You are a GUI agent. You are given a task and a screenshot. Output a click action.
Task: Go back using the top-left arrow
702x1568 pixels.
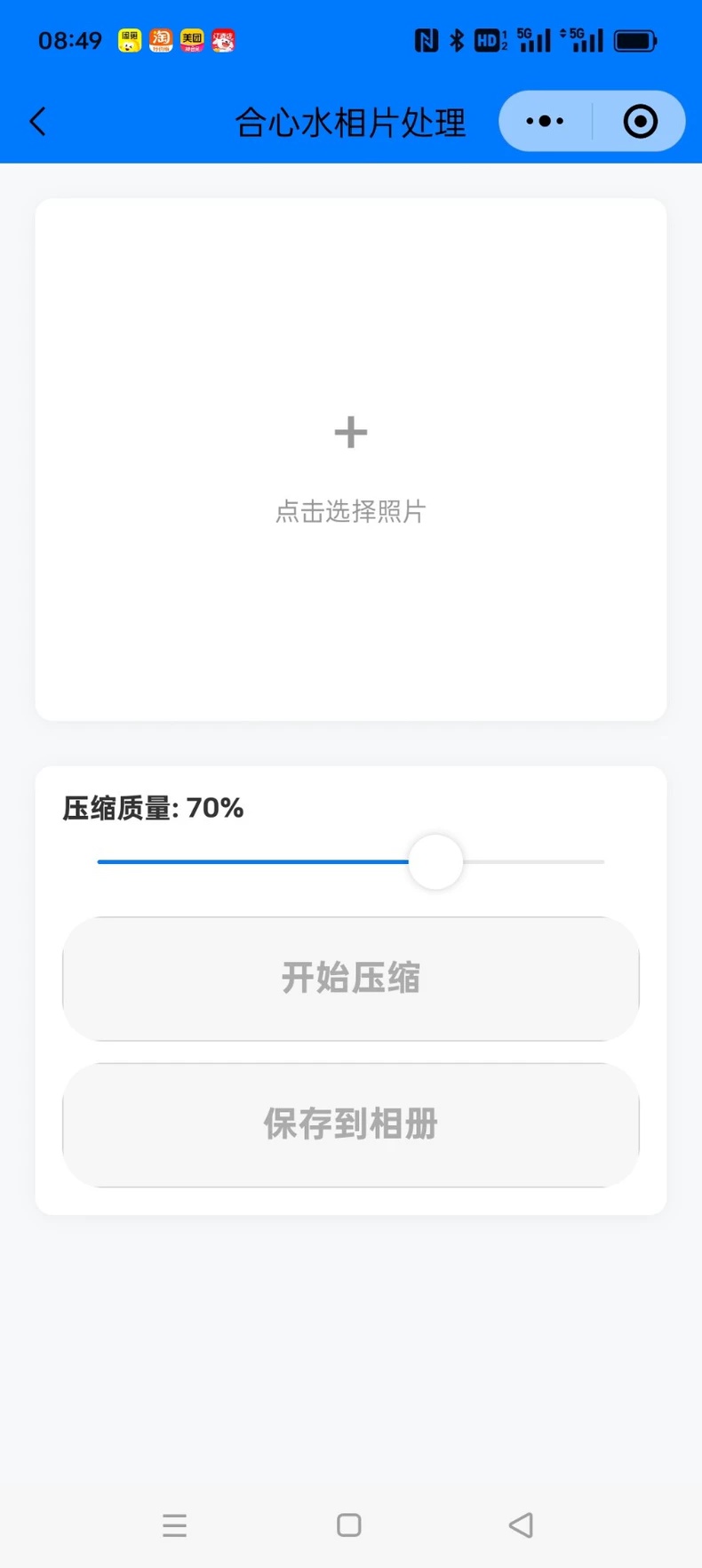pyautogui.click(x=37, y=122)
